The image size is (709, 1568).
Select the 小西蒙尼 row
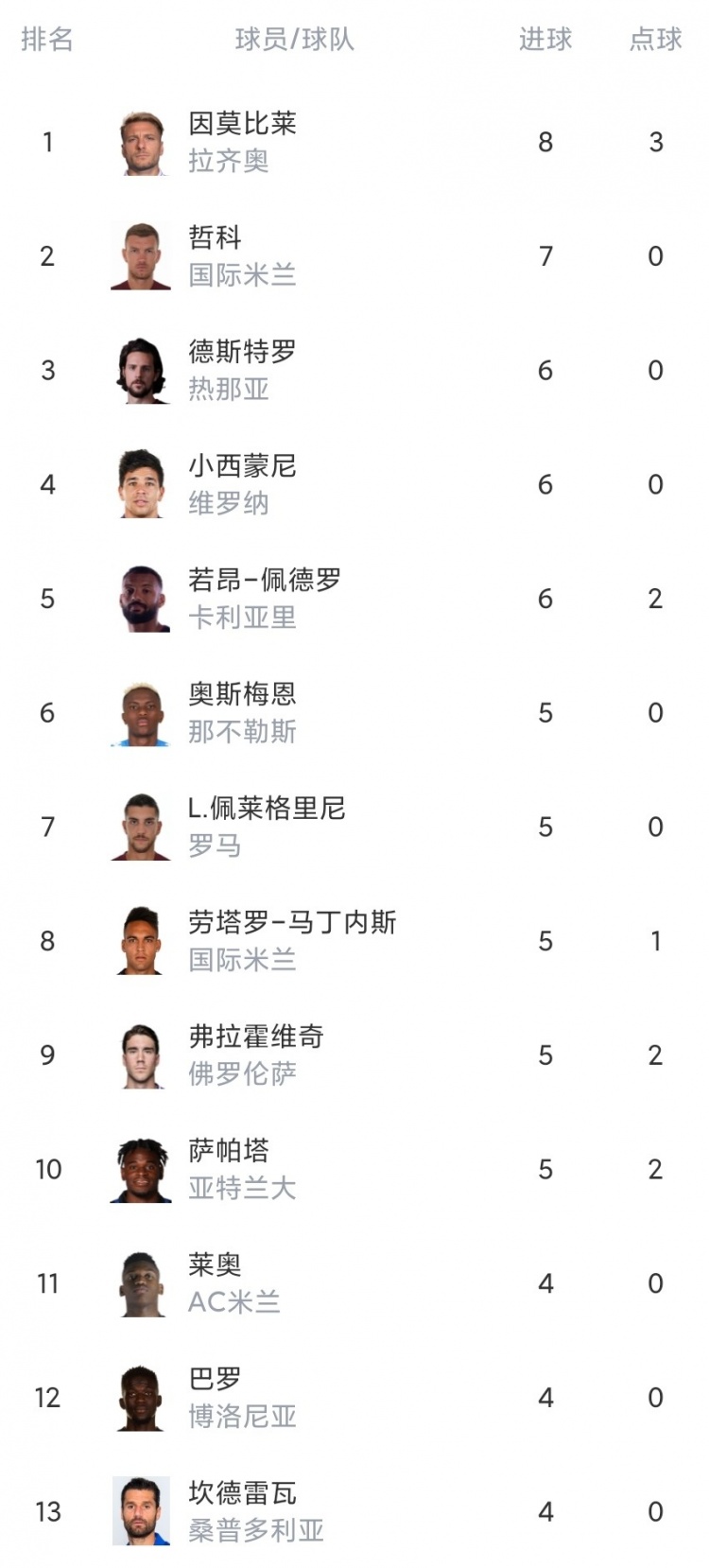(x=354, y=484)
